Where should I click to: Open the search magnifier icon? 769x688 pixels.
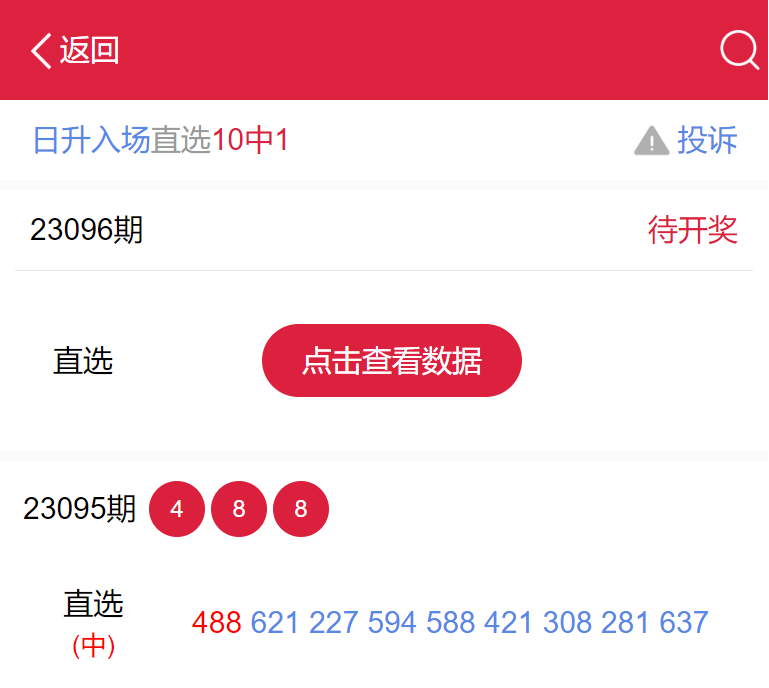pyautogui.click(x=739, y=49)
